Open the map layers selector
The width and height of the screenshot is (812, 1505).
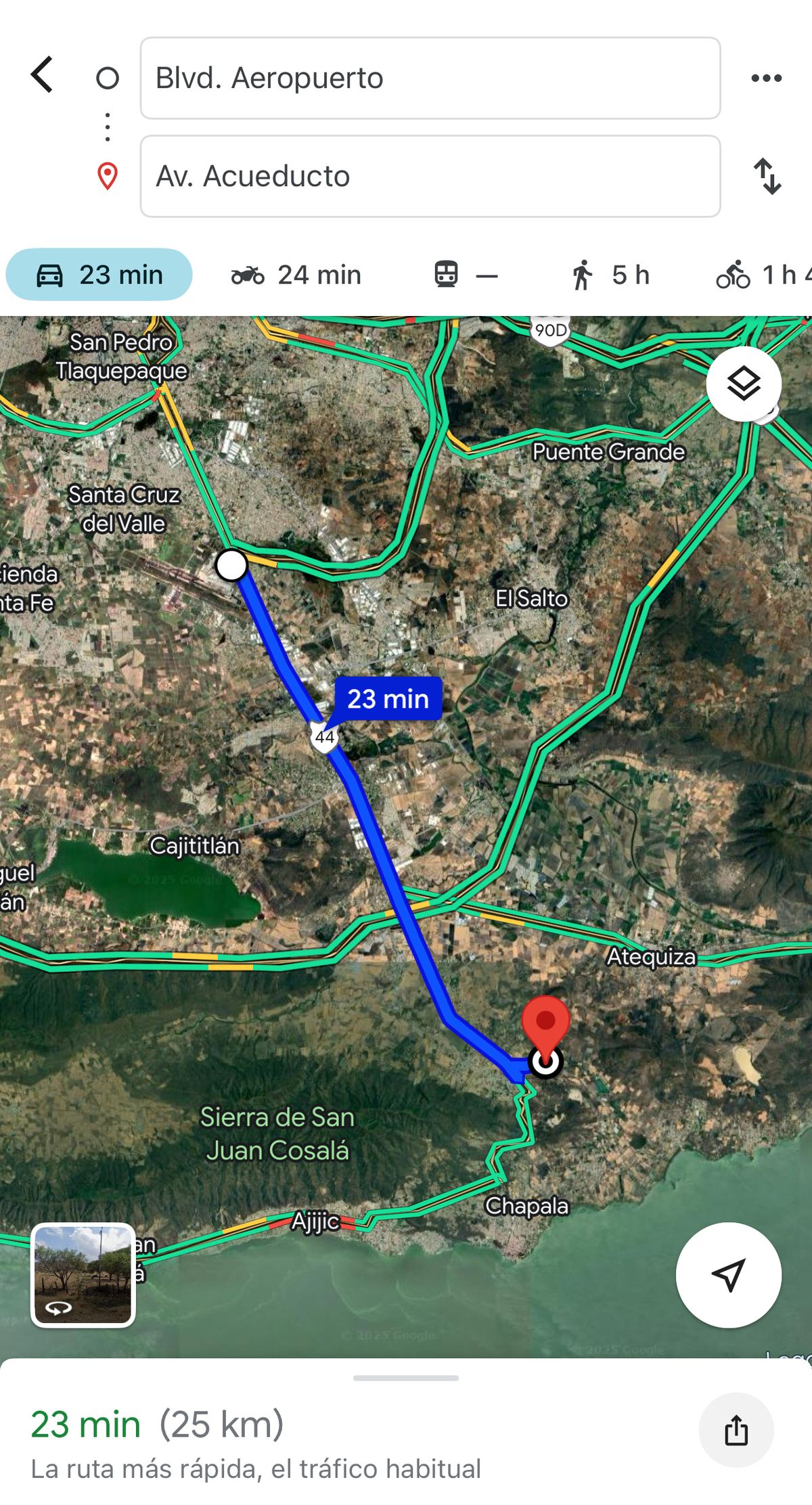(744, 384)
